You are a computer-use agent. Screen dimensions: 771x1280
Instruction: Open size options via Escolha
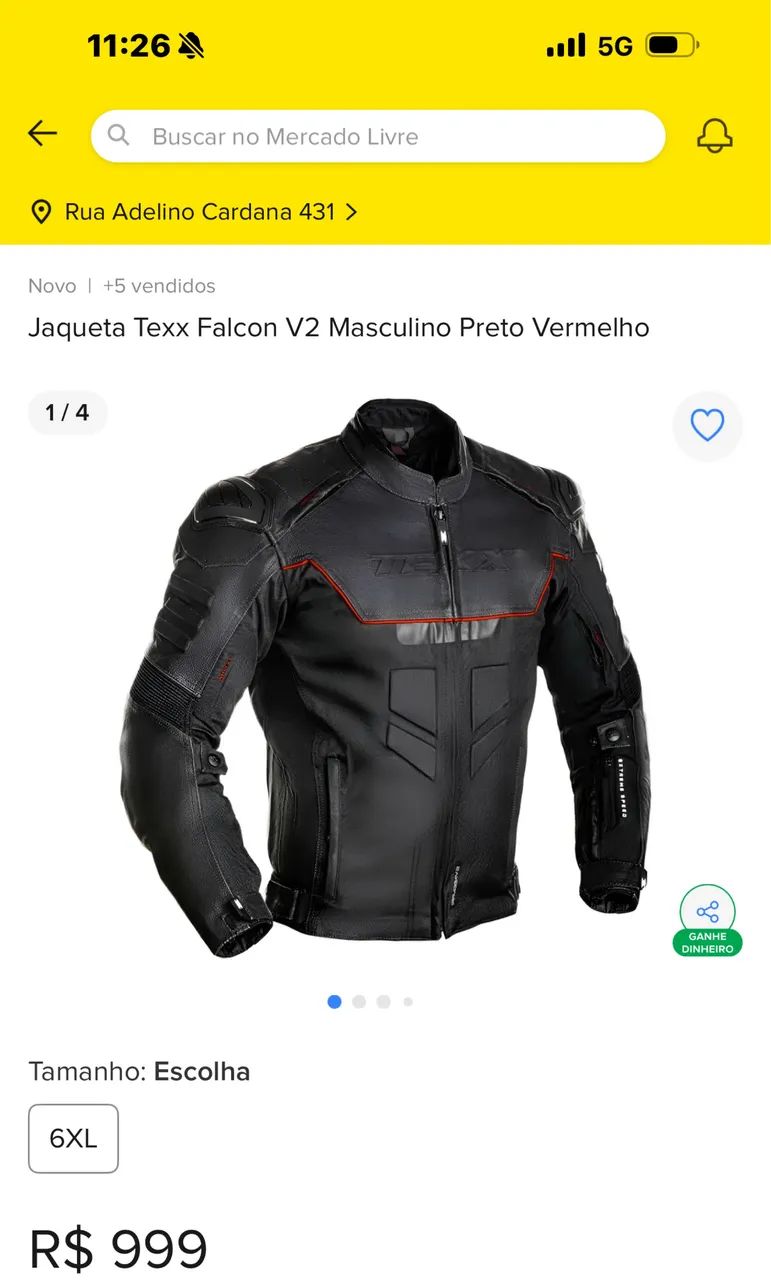pos(202,1072)
